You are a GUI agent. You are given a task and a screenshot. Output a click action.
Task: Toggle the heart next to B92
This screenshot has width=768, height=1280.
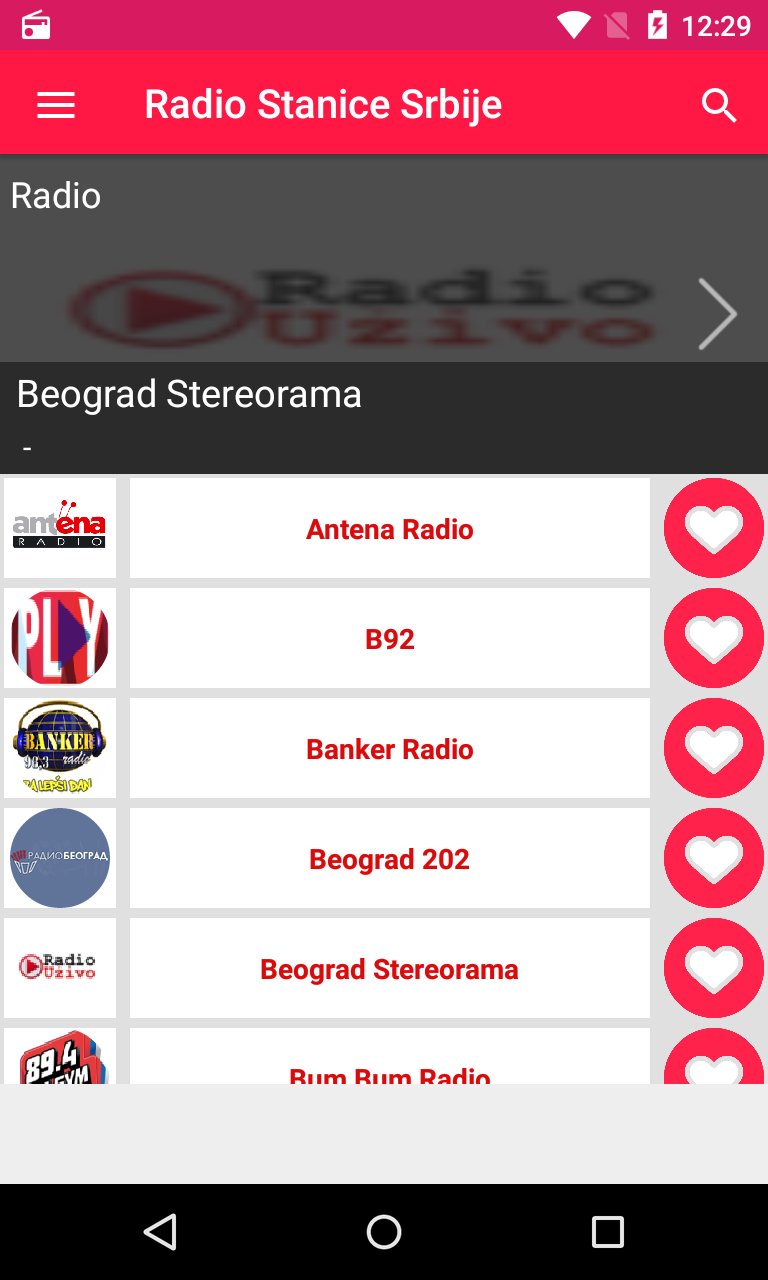click(713, 638)
